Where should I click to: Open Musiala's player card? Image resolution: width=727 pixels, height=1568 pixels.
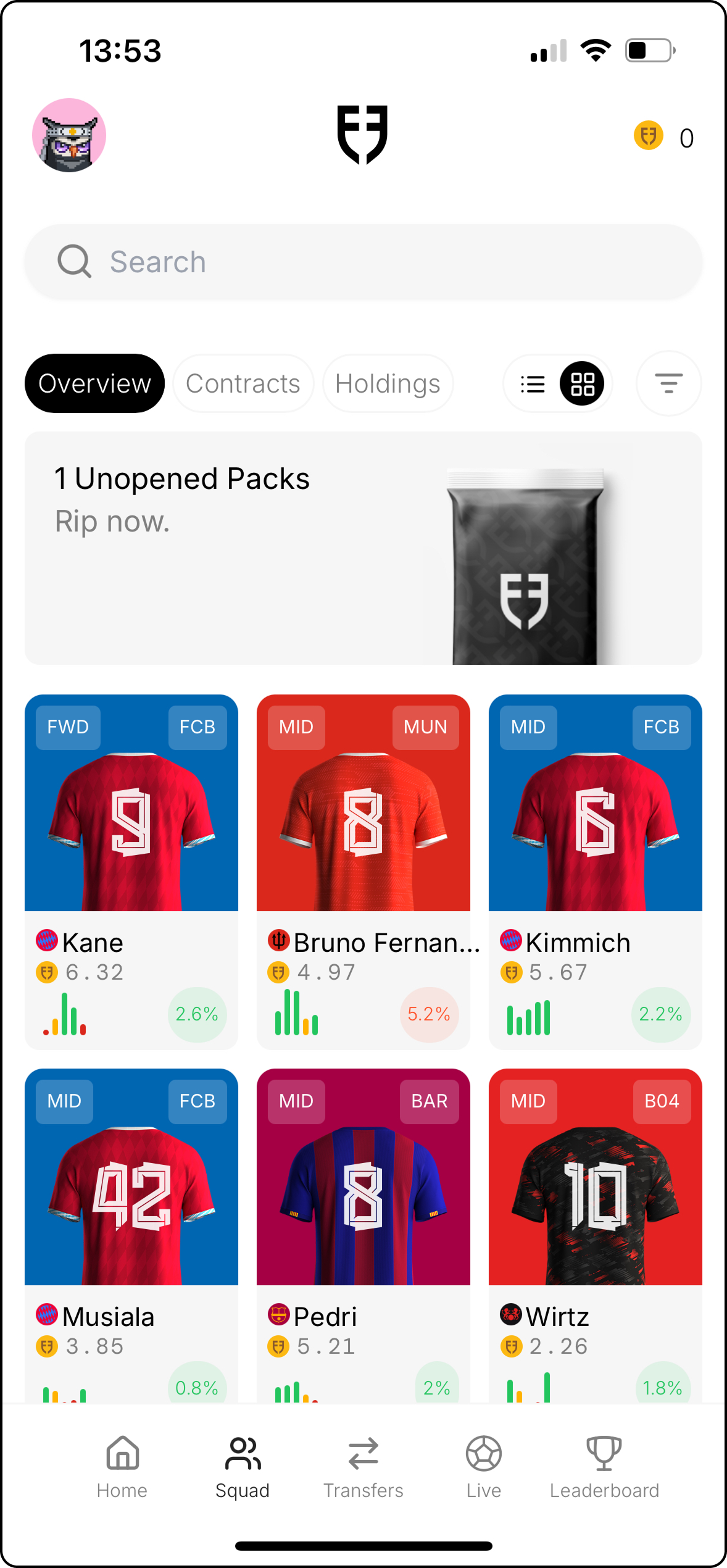(x=131, y=1235)
